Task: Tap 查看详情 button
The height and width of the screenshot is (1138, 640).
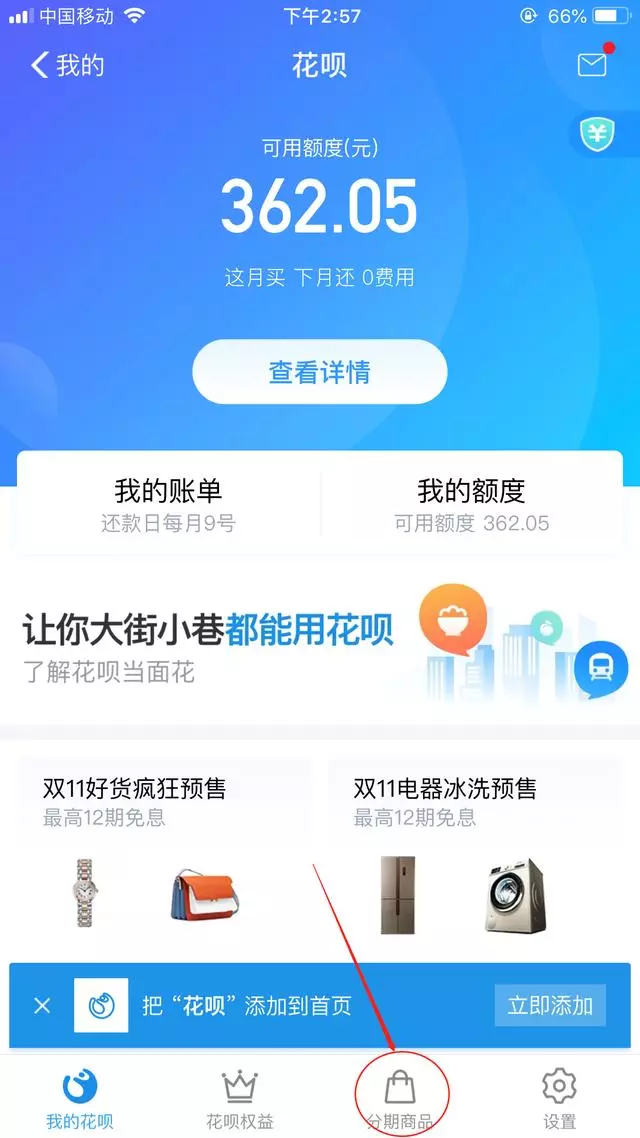Action: 319,372
